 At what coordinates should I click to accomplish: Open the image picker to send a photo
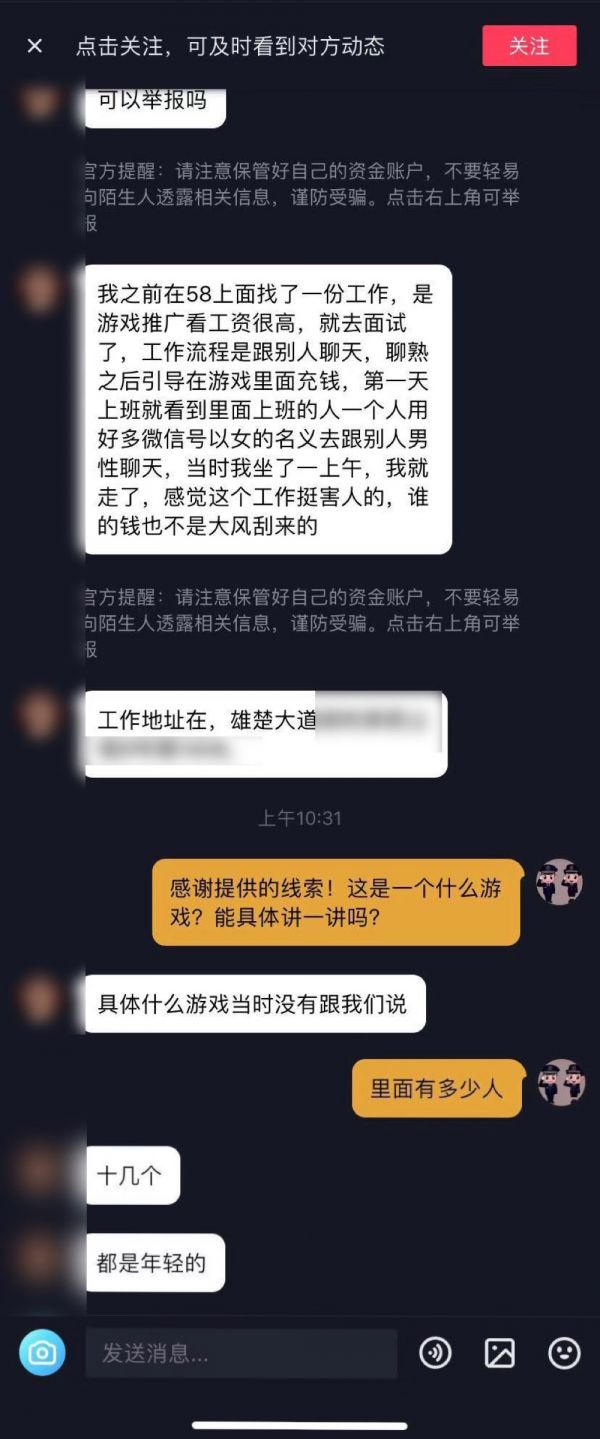tap(500, 1353)
